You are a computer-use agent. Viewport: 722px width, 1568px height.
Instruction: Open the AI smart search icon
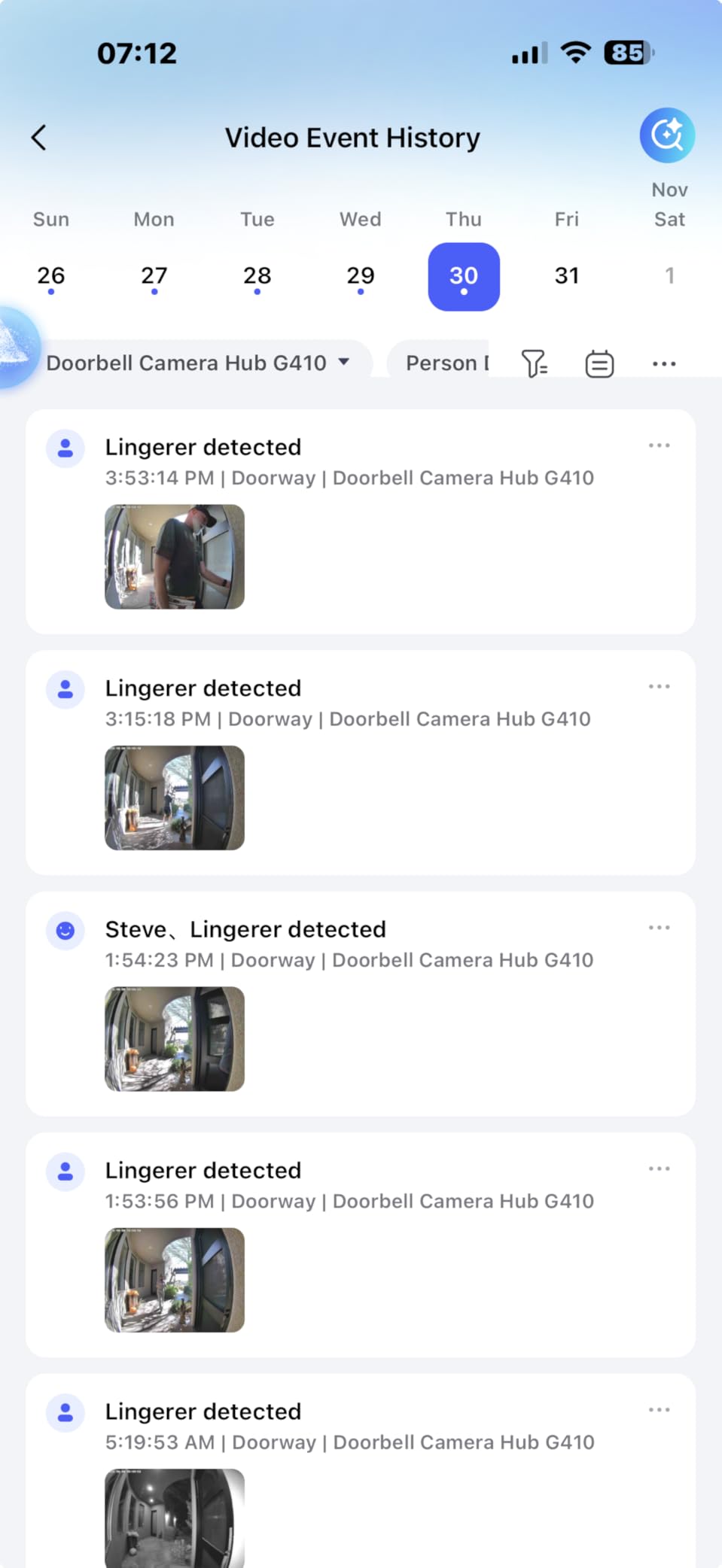[667, 135]
